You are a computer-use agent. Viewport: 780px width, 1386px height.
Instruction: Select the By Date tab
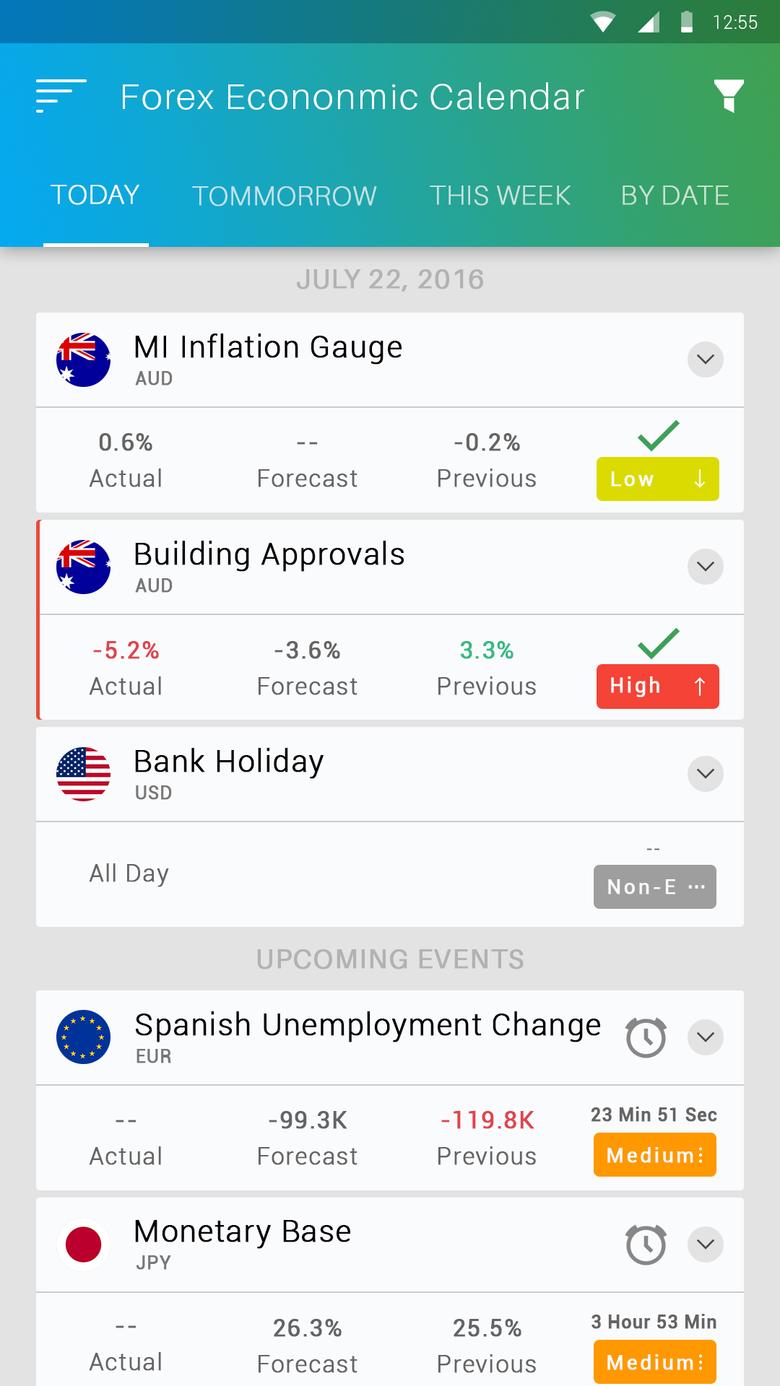pos(675,195)
